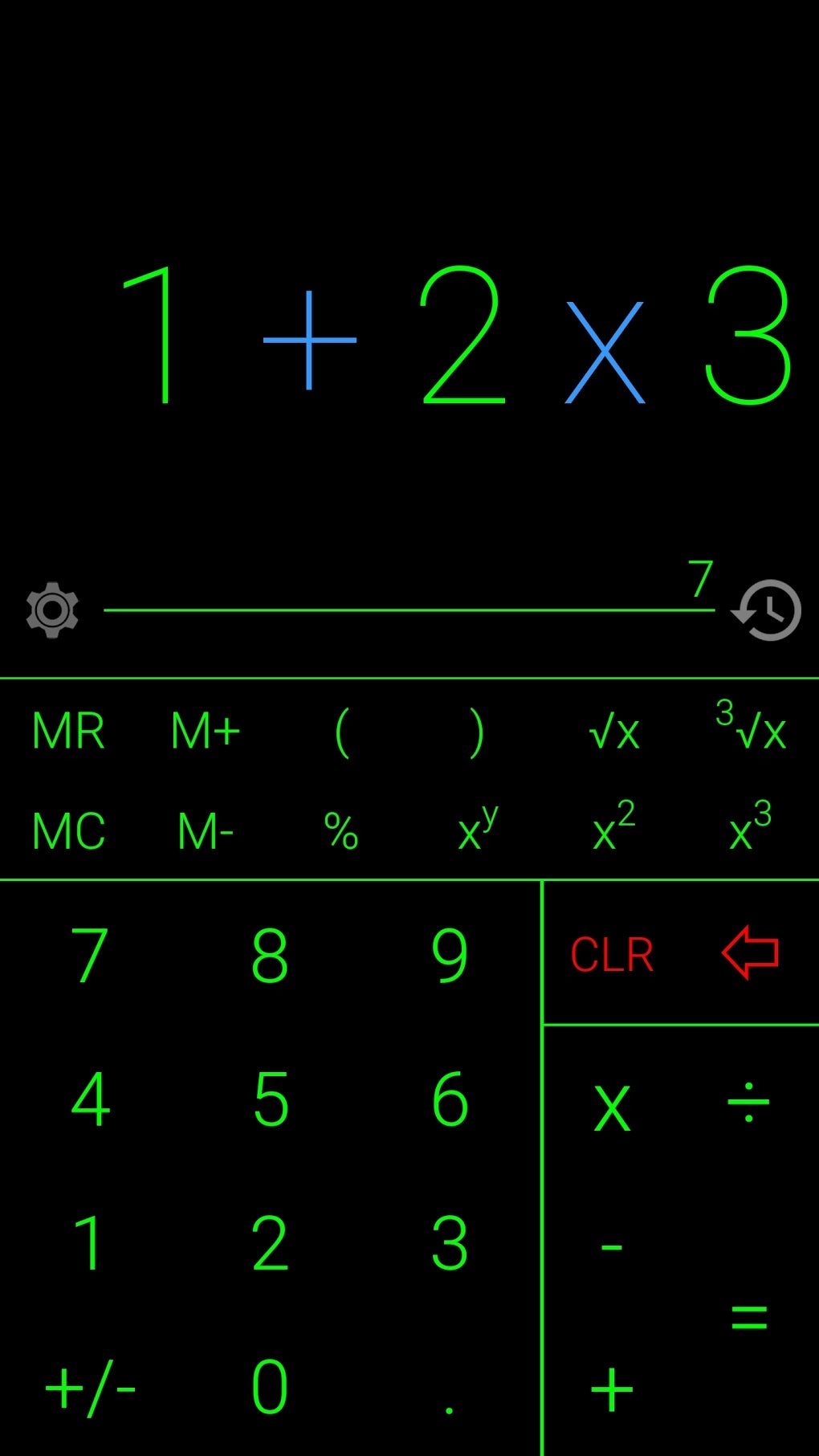Clear memory with MC
The width and height of the screenshot is (819, 1456).
click(68, 831)
